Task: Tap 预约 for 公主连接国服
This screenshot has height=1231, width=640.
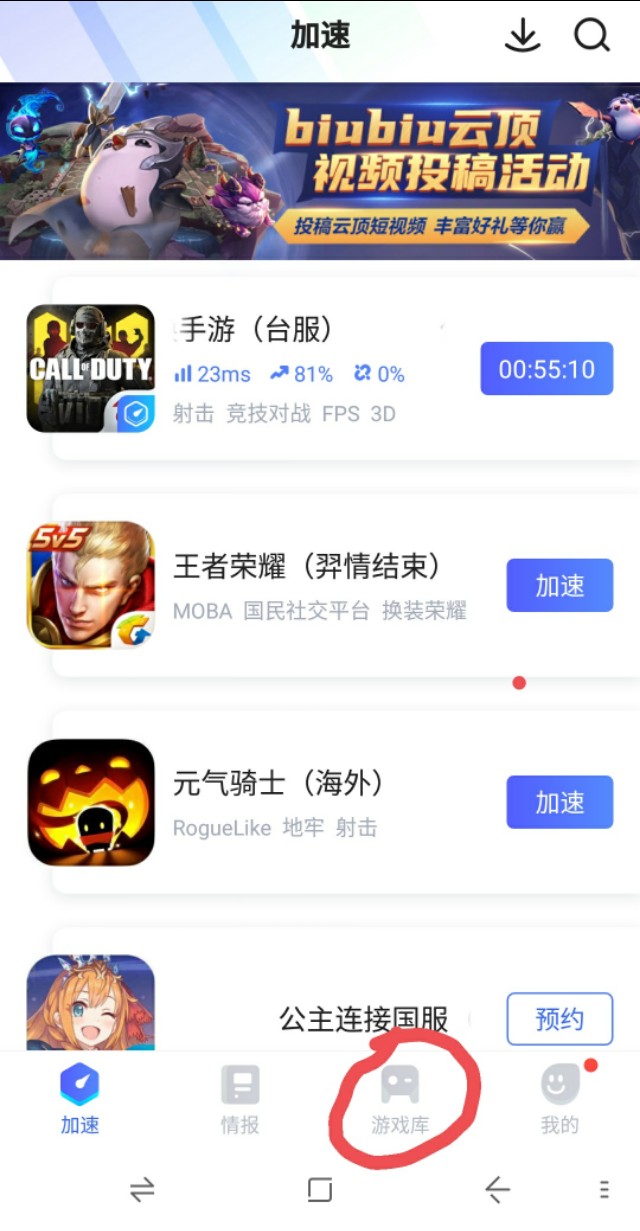Action: coord(559,1019)
